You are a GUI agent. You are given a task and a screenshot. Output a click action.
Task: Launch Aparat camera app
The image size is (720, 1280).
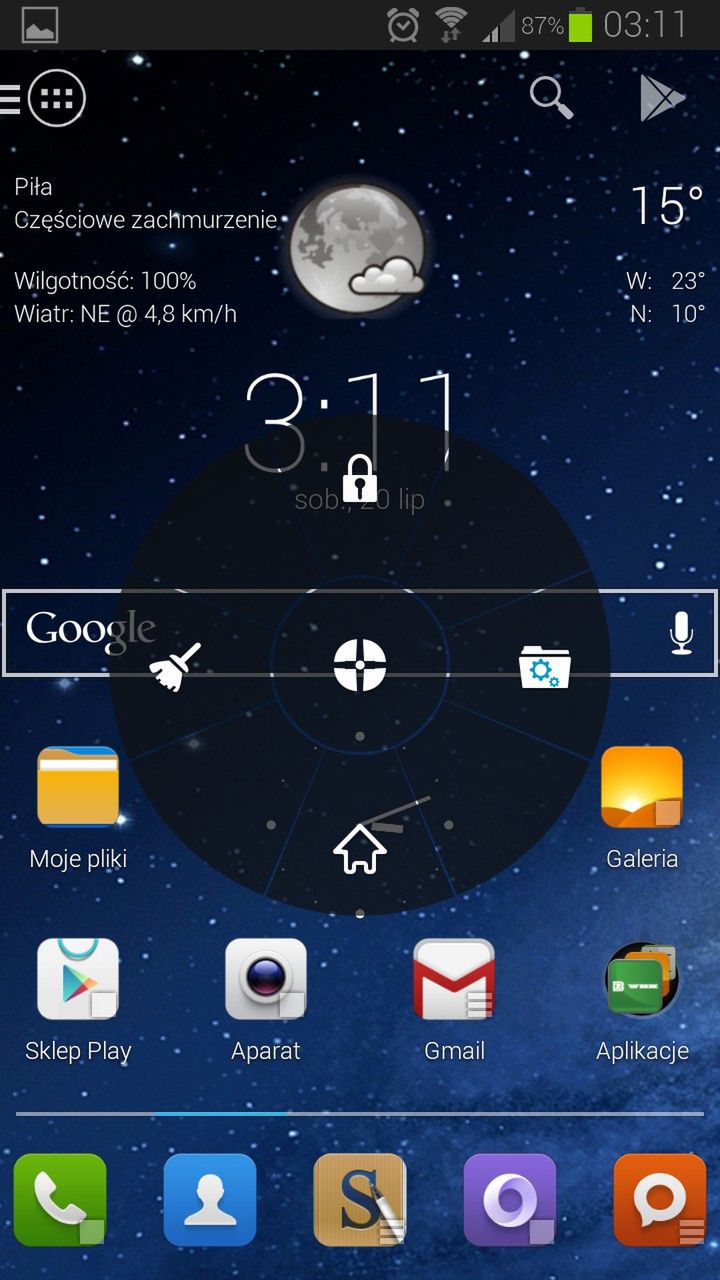click(266, 980)
